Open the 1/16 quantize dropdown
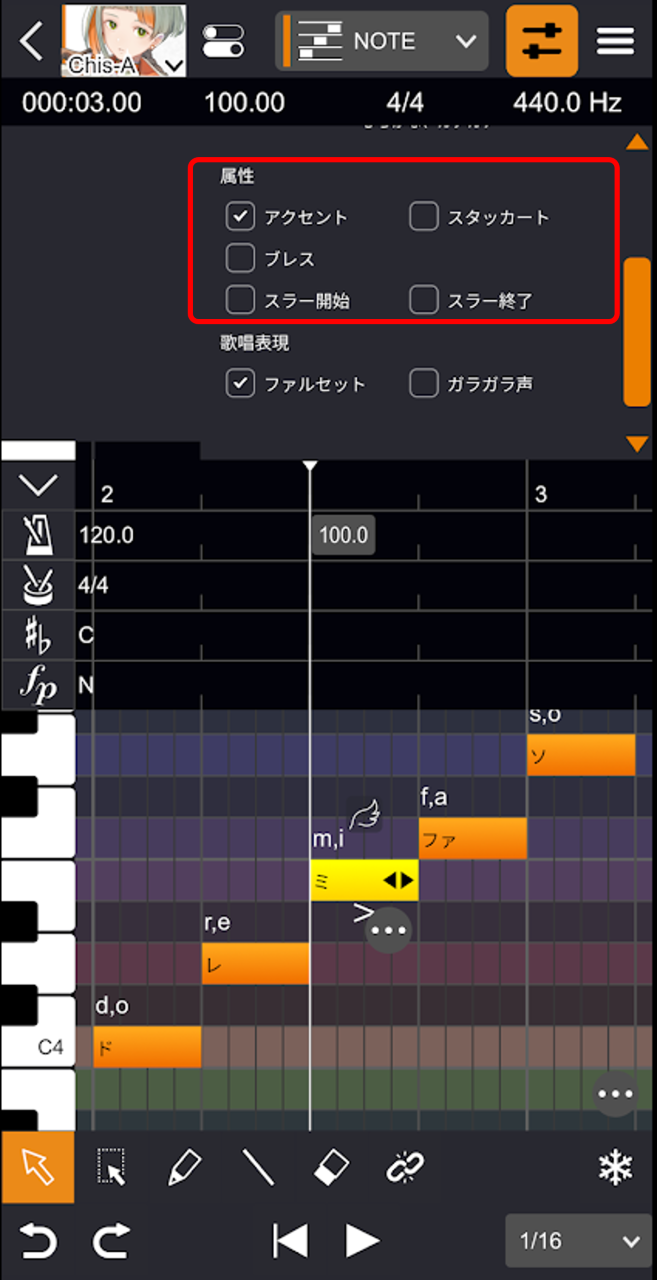Image resolution: width=657 pixels, height=1280 pixels. click(579, 1241)
